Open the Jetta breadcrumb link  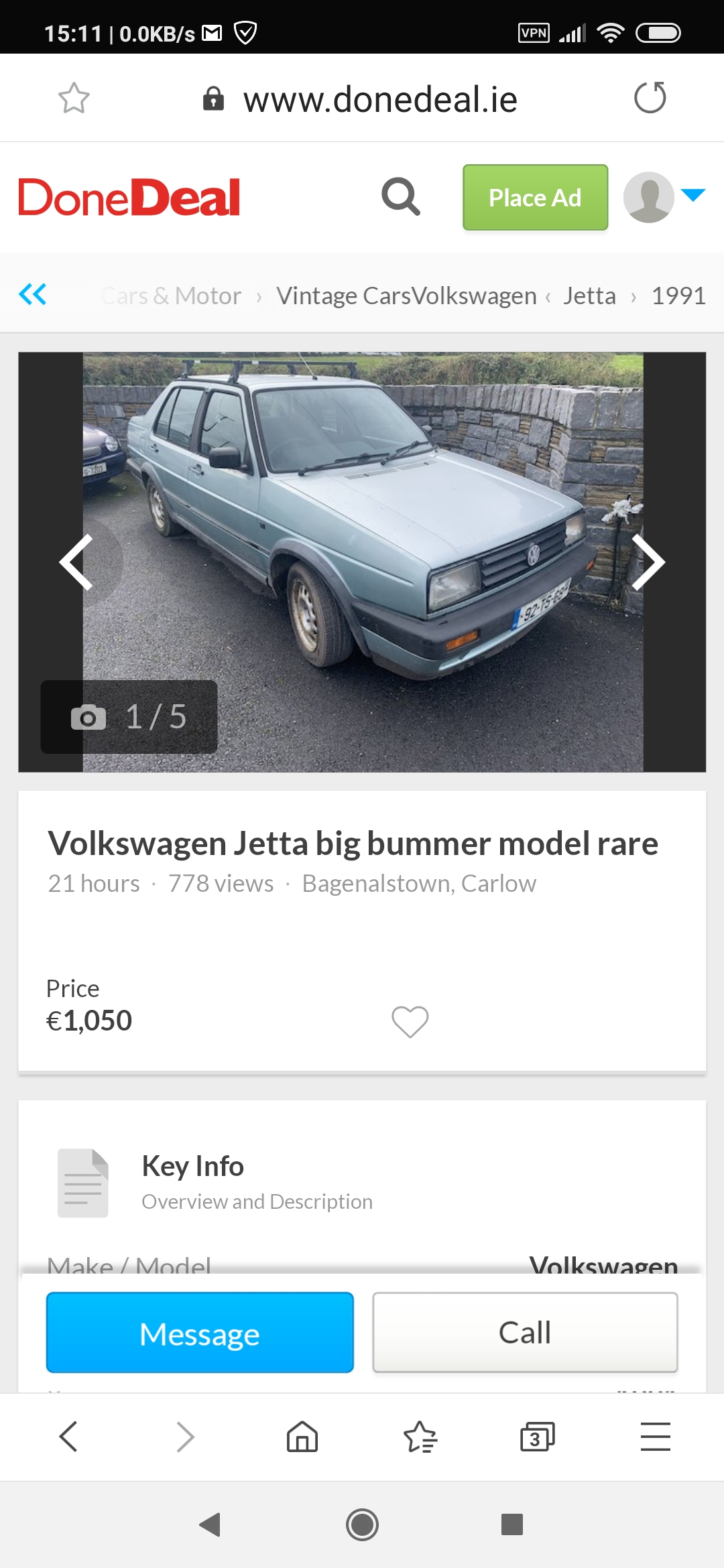[x=589, y=296]
